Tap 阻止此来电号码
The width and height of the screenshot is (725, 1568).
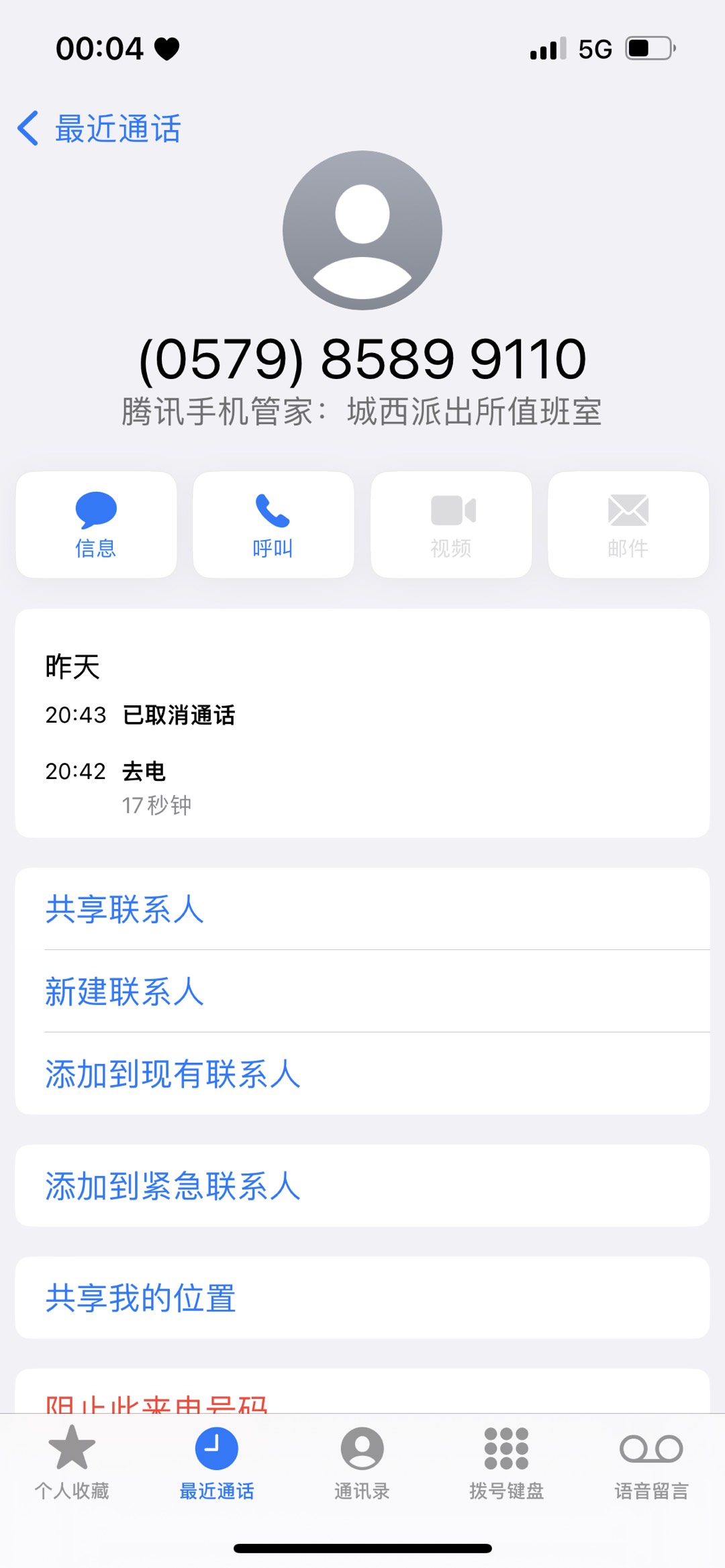tap(156, 1402)
